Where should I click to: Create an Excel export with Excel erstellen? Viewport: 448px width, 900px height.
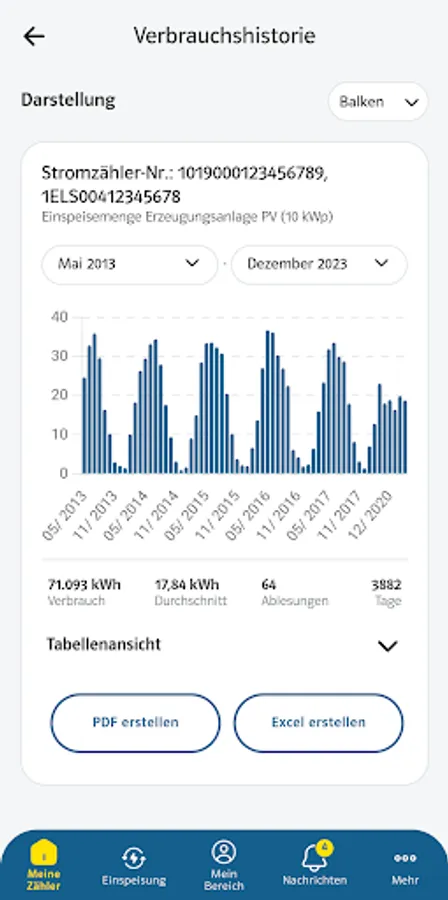(318, 723)
